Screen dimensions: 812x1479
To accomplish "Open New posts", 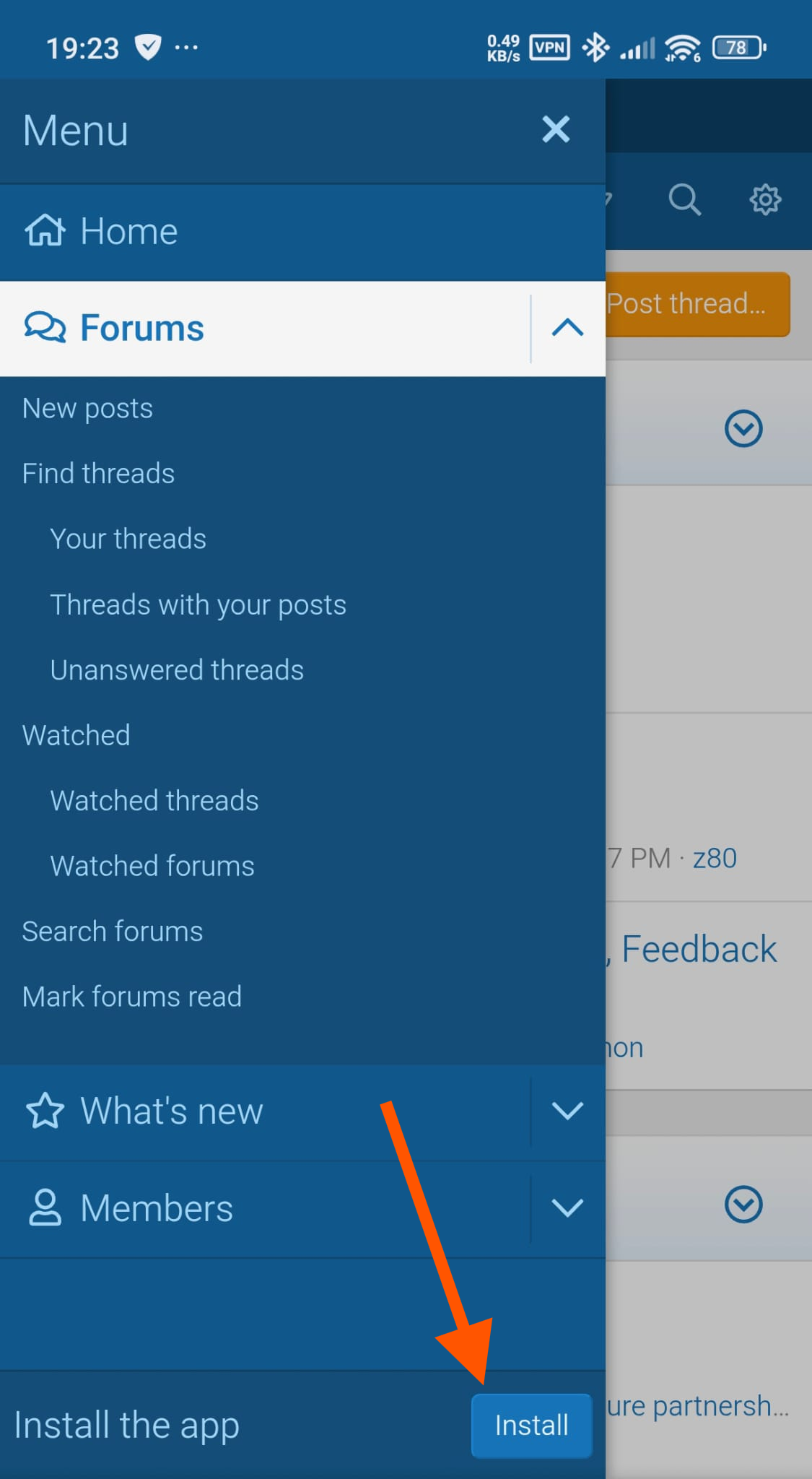I will tap(87, 409).
